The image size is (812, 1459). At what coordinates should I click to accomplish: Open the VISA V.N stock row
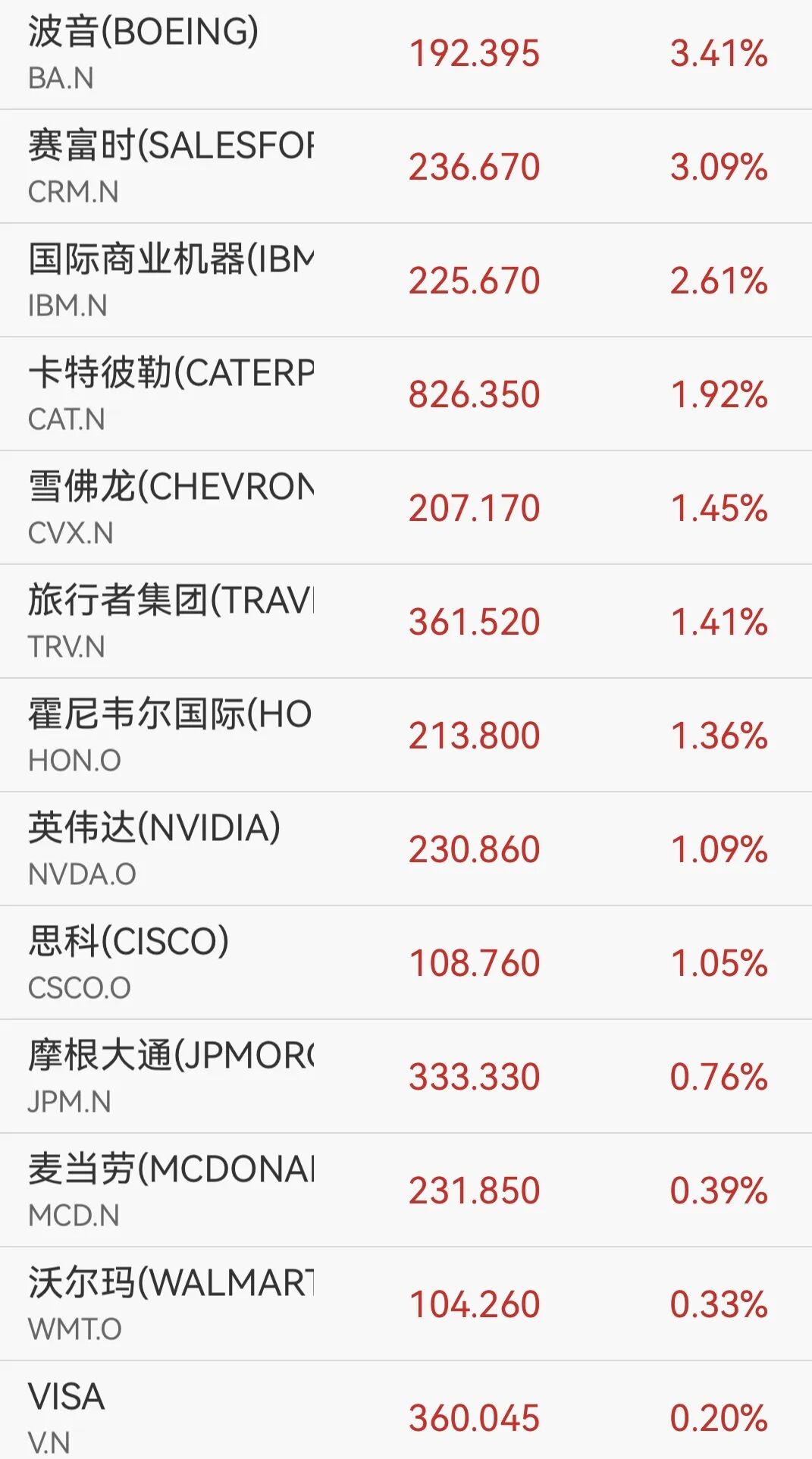pyautogui.click(x=406, y=1410)
